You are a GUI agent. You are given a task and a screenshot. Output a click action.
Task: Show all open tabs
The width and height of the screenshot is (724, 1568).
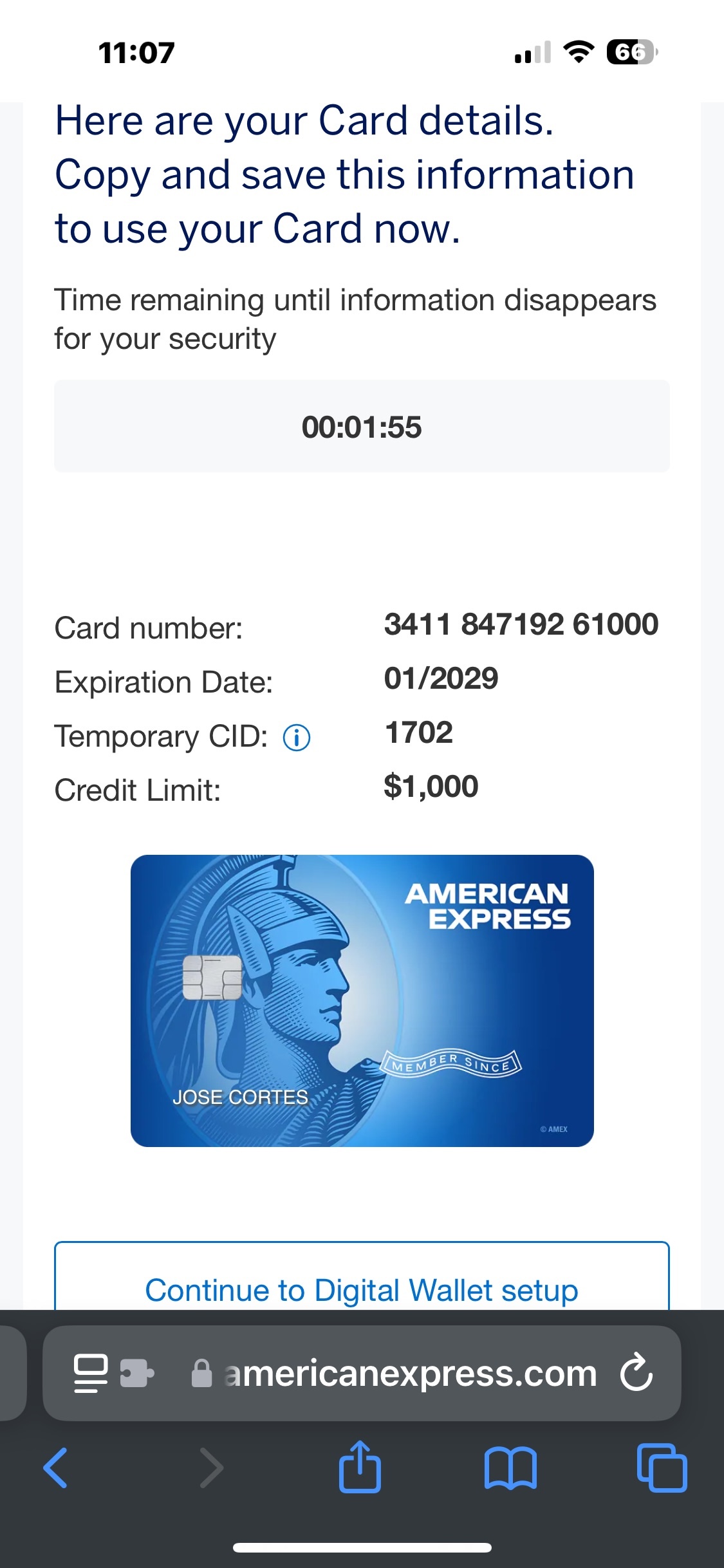662,1468
